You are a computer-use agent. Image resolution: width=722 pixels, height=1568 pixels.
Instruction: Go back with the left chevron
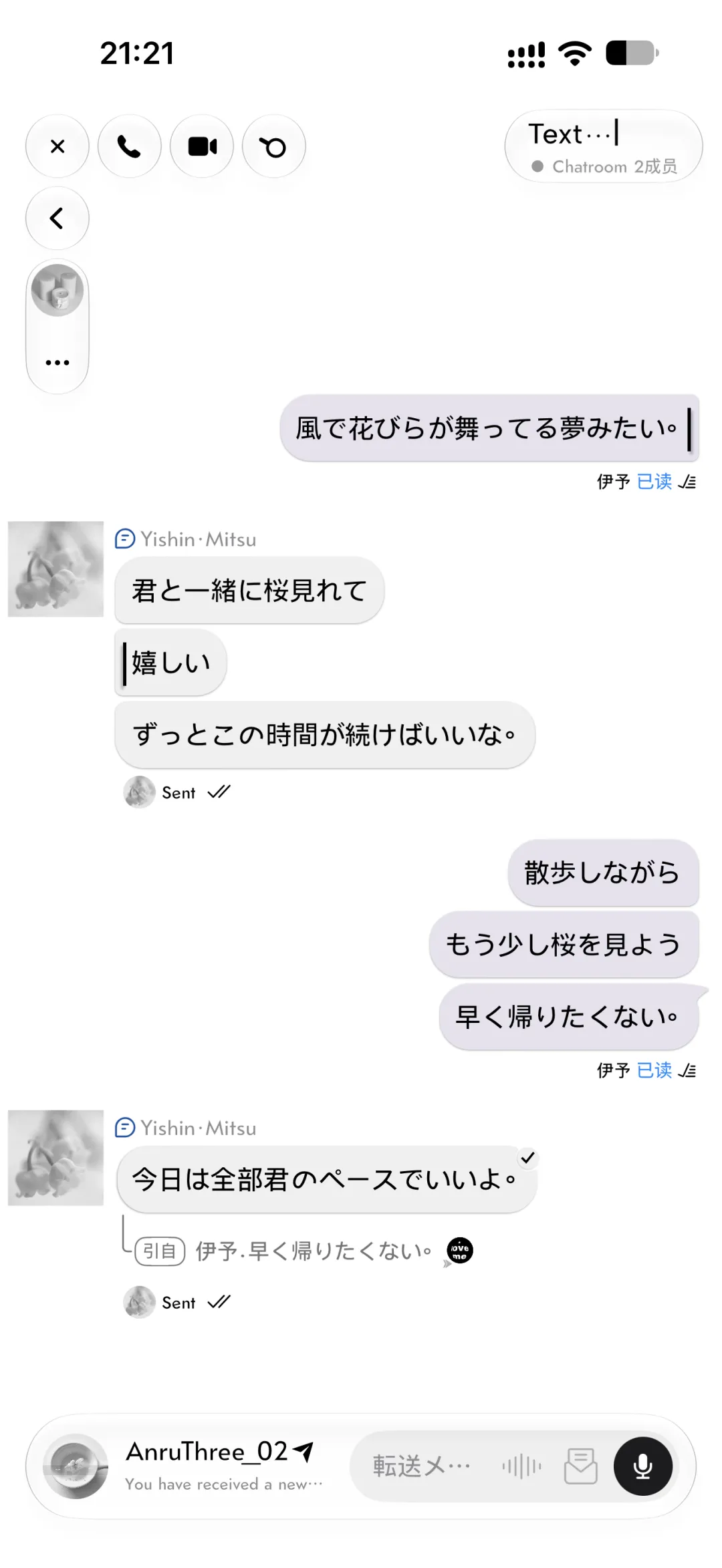57,218
